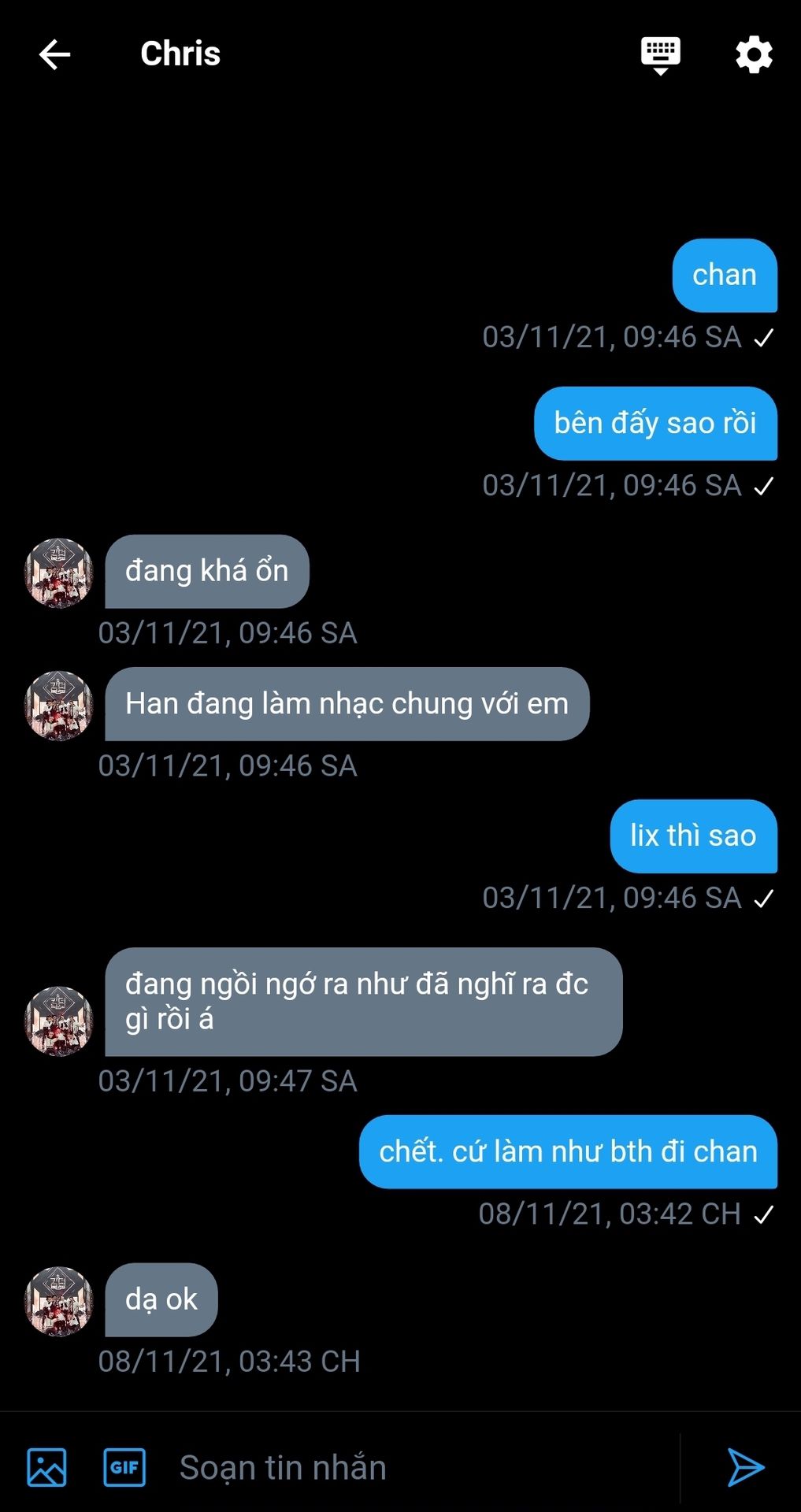Open Chris's avatar beside "dạ ok"

point(59,1301)
